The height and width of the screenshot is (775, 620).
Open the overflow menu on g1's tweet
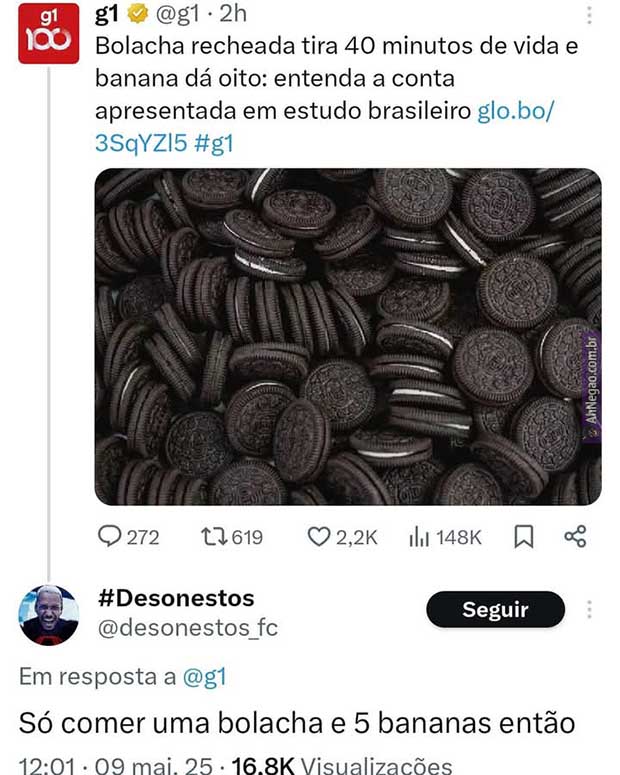point(589,16)
